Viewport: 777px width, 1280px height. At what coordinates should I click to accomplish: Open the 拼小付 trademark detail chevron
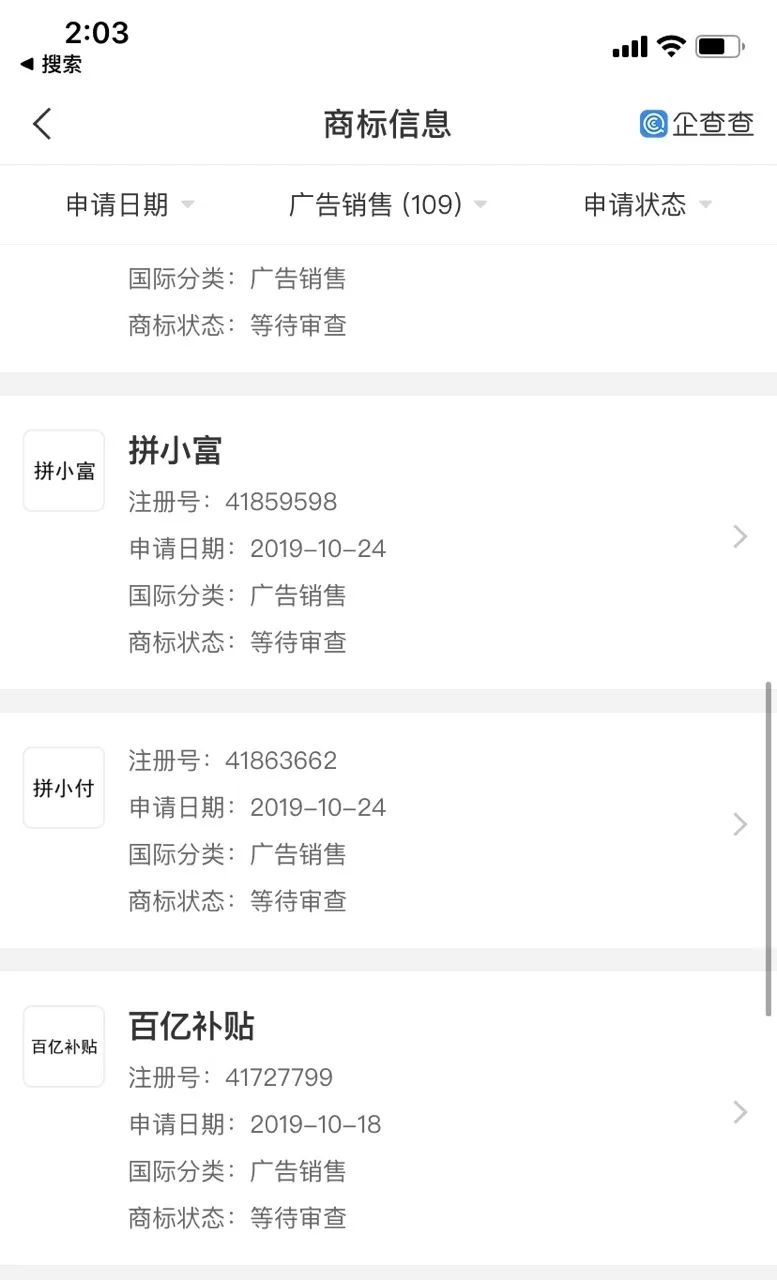740,824
